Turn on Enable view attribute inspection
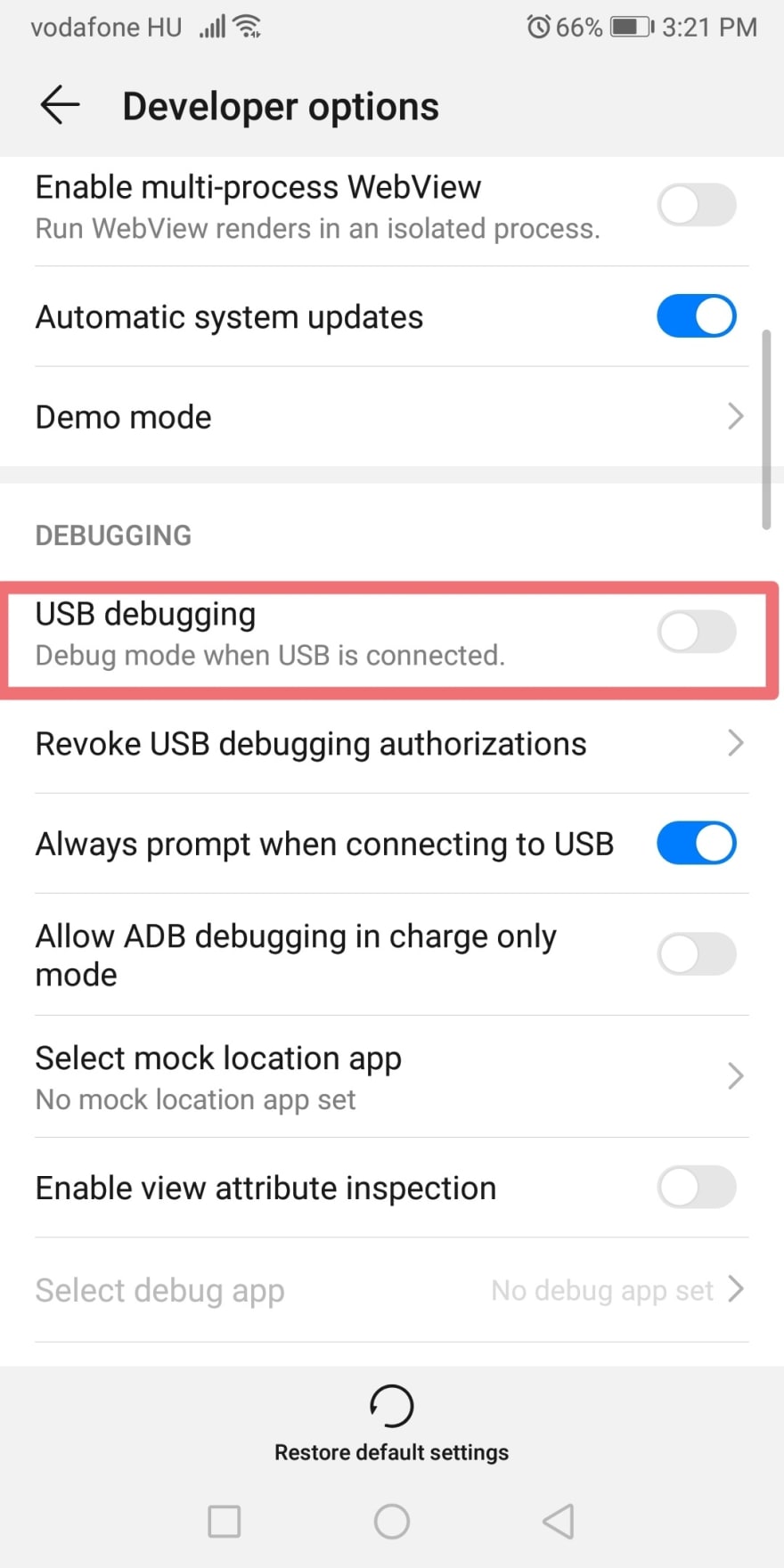The height and width of the screenshot is (1568, 784). (x=697, y=1188)
